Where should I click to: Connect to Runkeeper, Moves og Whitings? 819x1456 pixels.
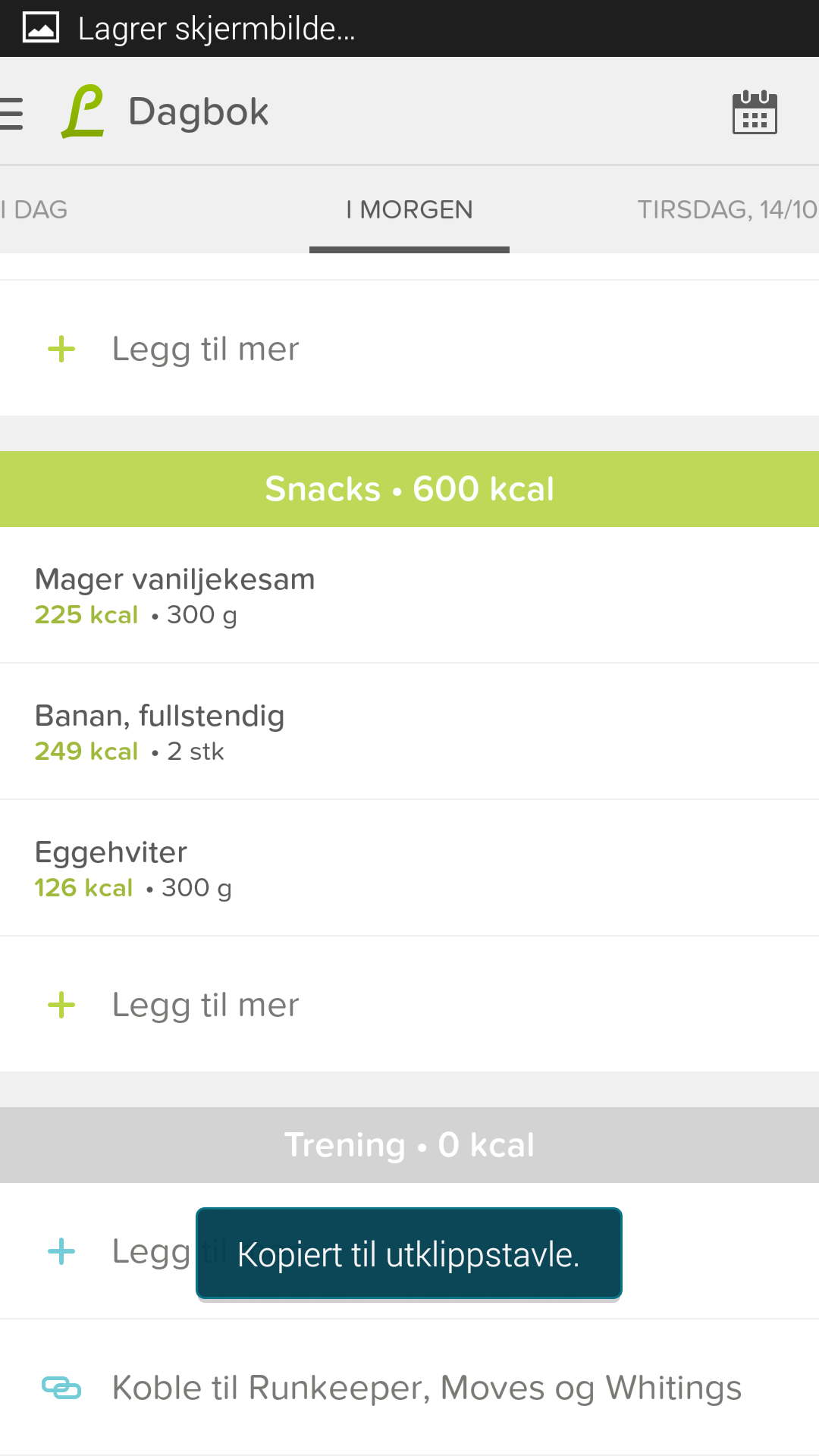pos(409,1388)
